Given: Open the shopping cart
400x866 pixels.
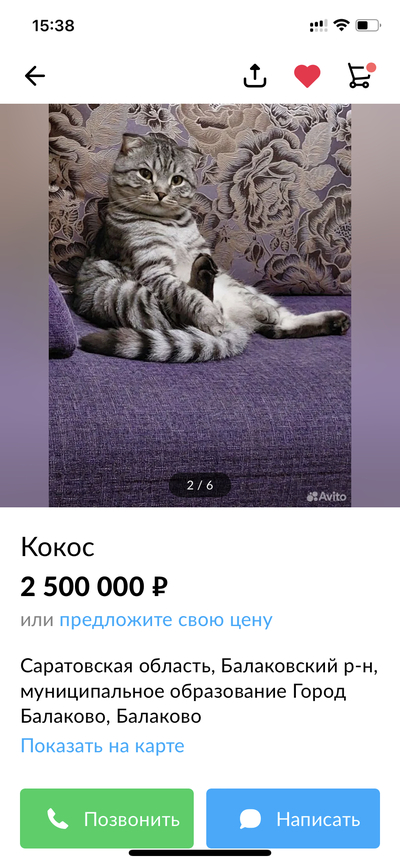Looking at the screenshot, I should click(x=361, y=76).
